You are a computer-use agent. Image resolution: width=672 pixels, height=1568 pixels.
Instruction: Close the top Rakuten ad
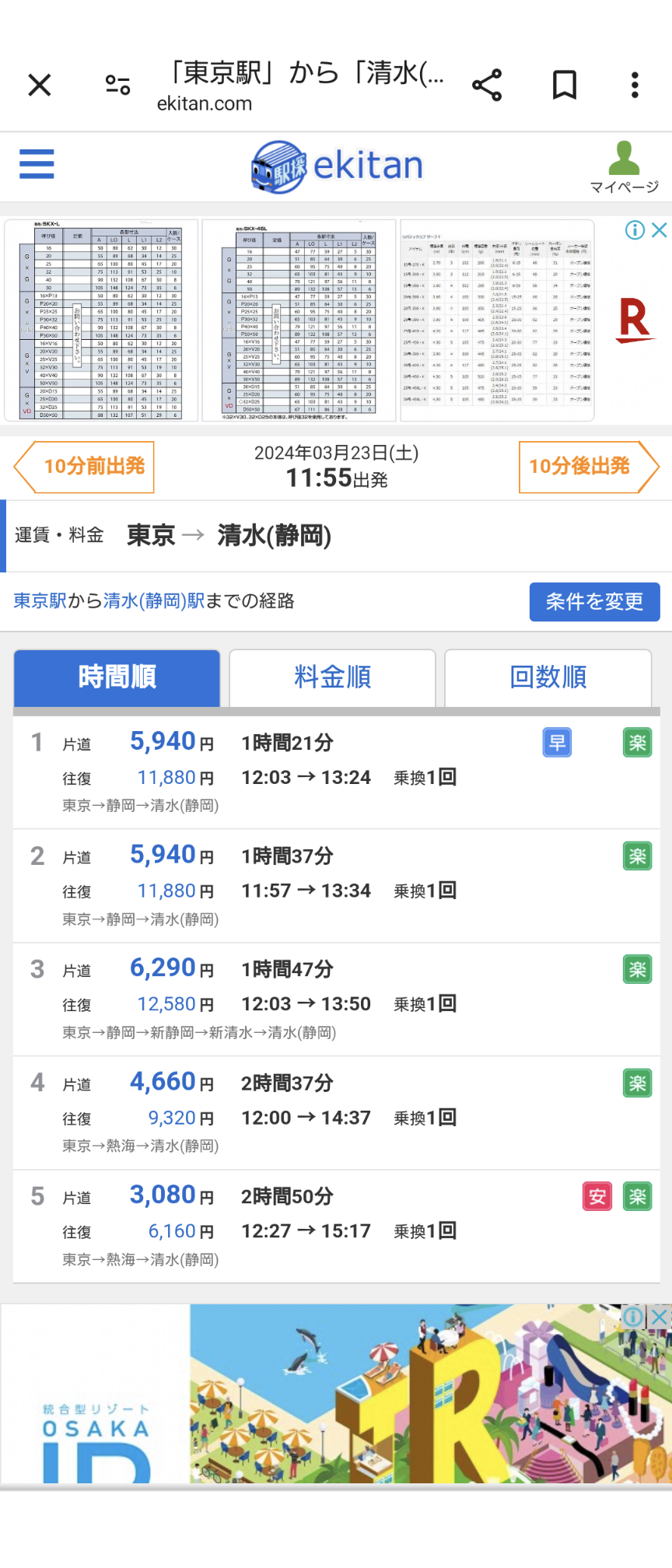659,229
